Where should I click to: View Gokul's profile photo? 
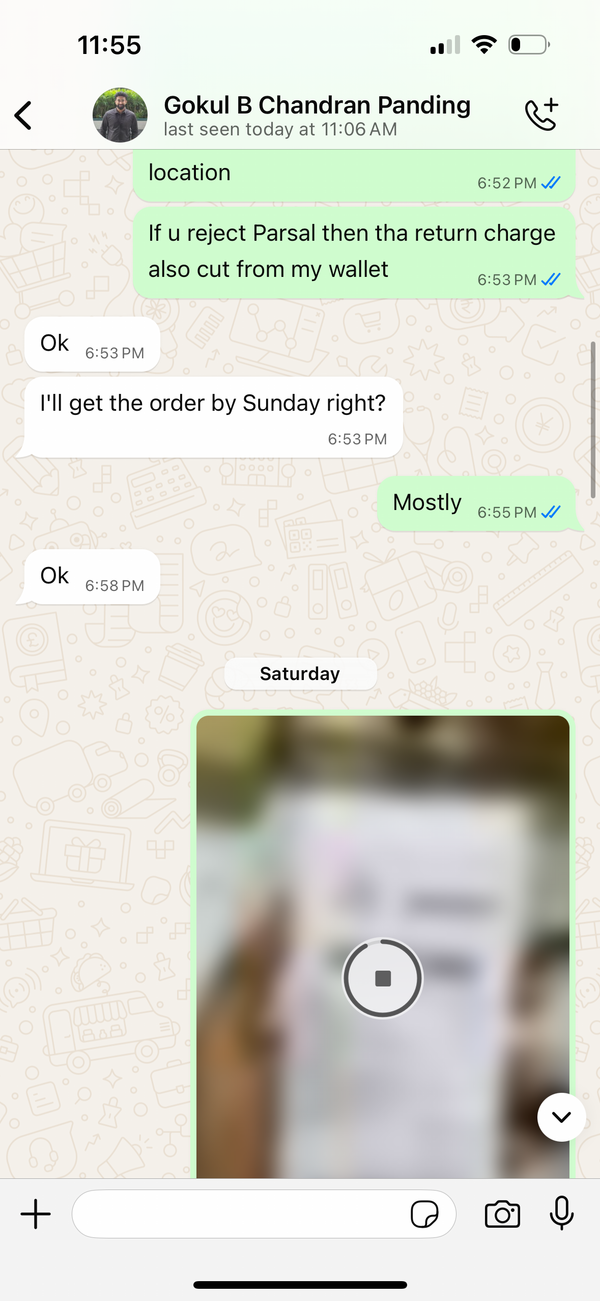click(119, 115)
